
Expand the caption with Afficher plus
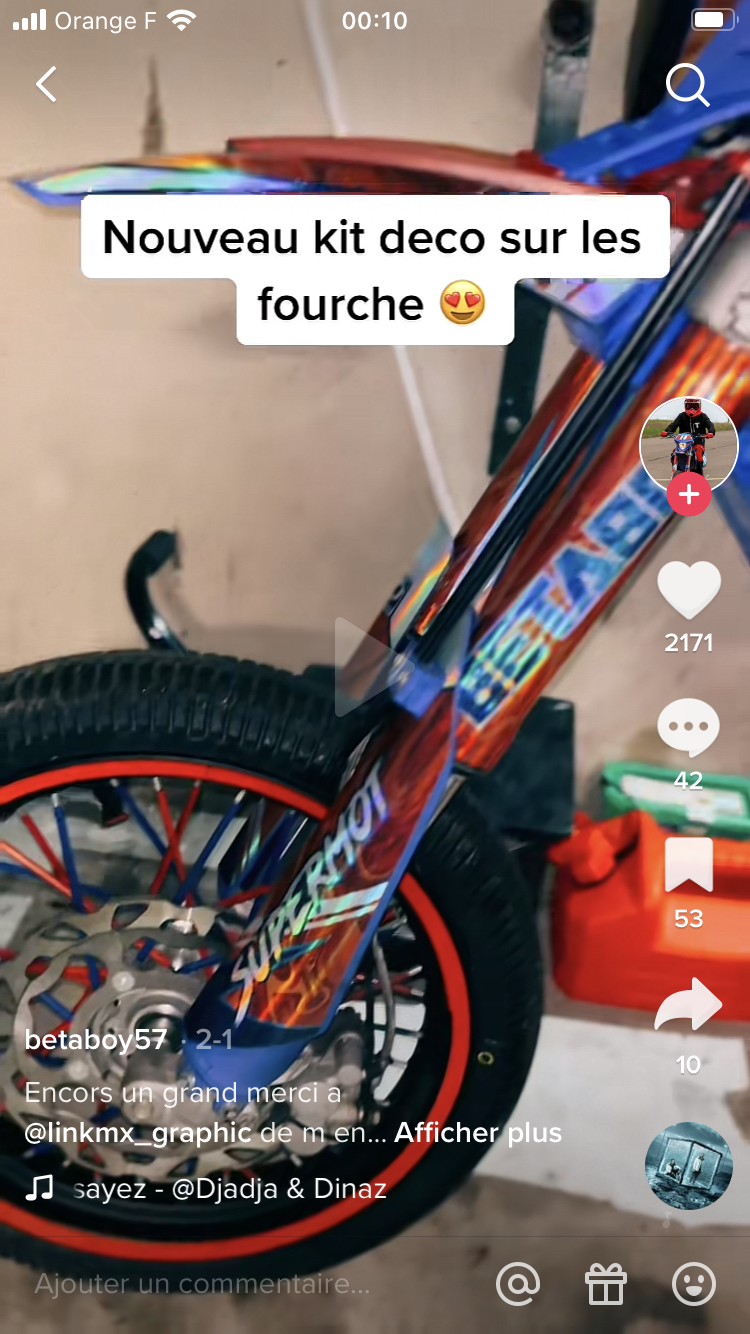tap(478, 1133)
